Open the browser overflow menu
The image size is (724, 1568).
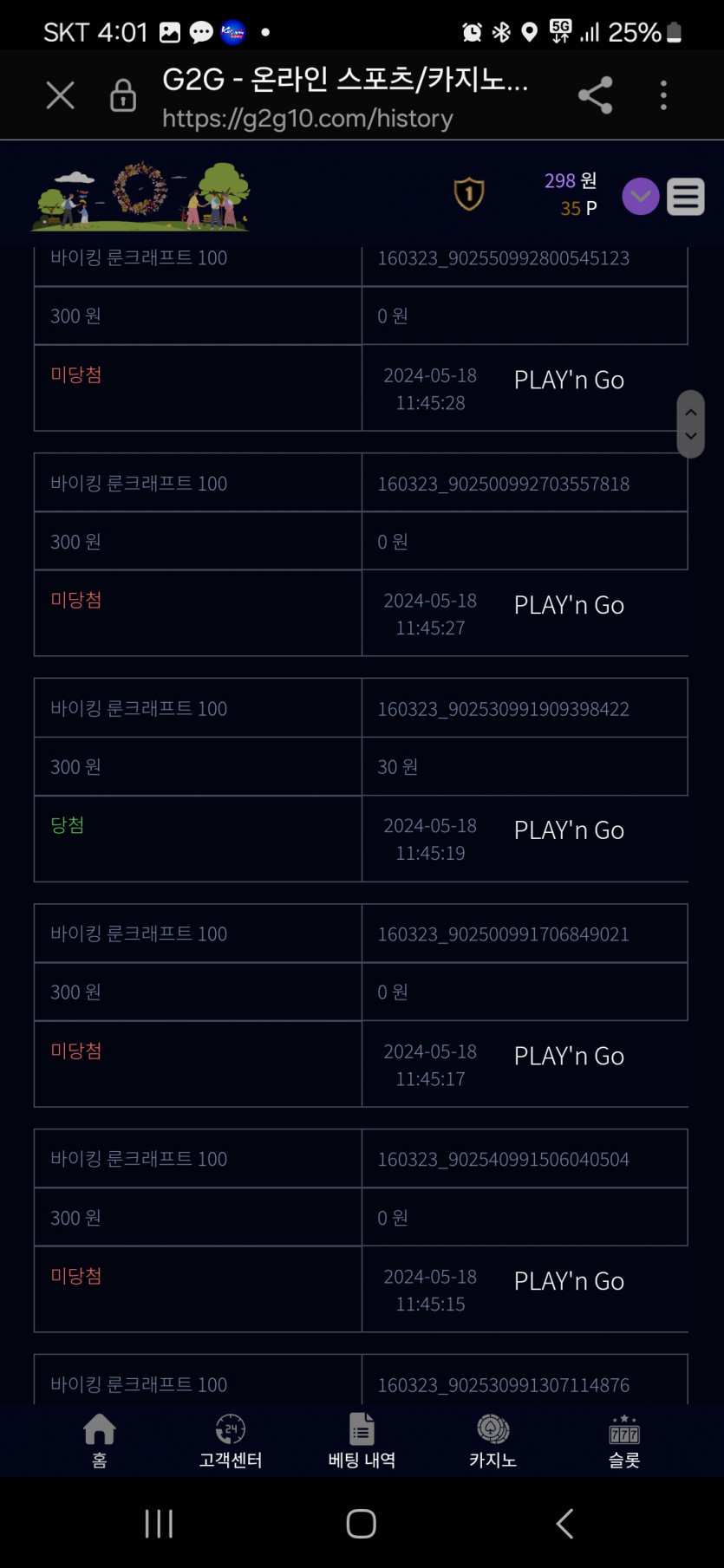663,95
